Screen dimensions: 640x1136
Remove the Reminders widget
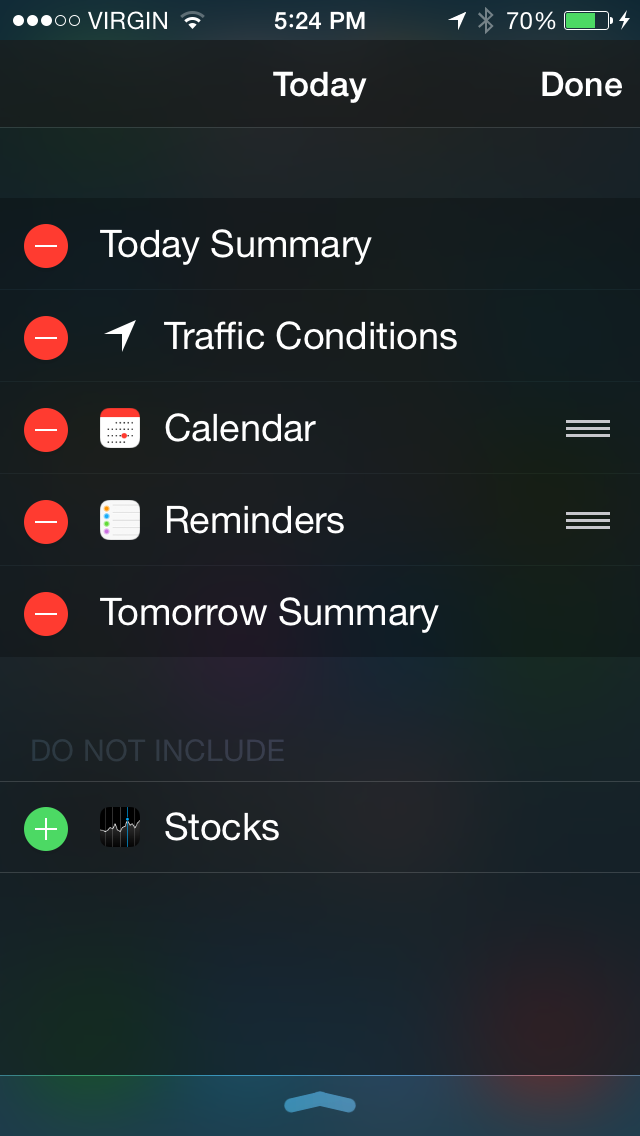pos(46,522)
